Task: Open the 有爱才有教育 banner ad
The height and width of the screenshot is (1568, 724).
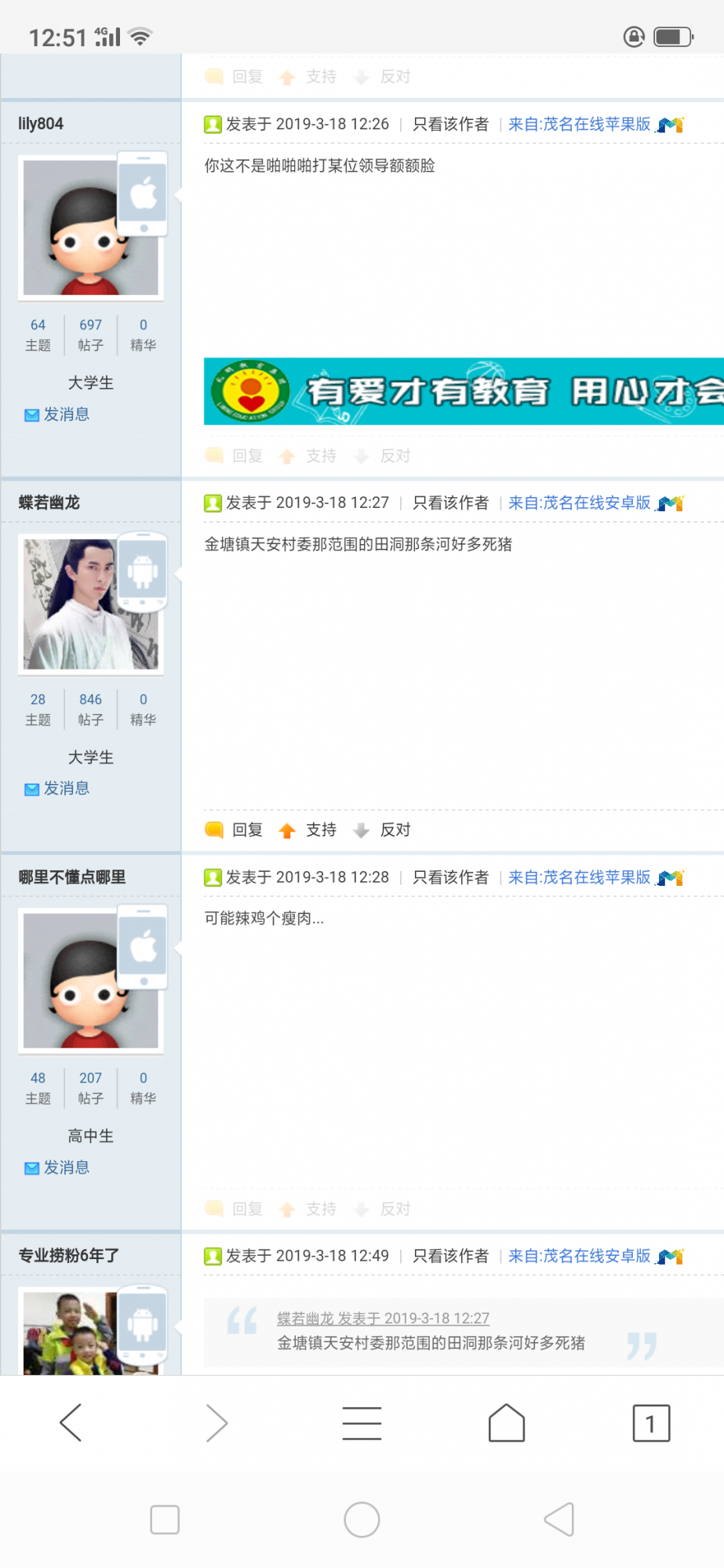Action: [x=463, y=392]
